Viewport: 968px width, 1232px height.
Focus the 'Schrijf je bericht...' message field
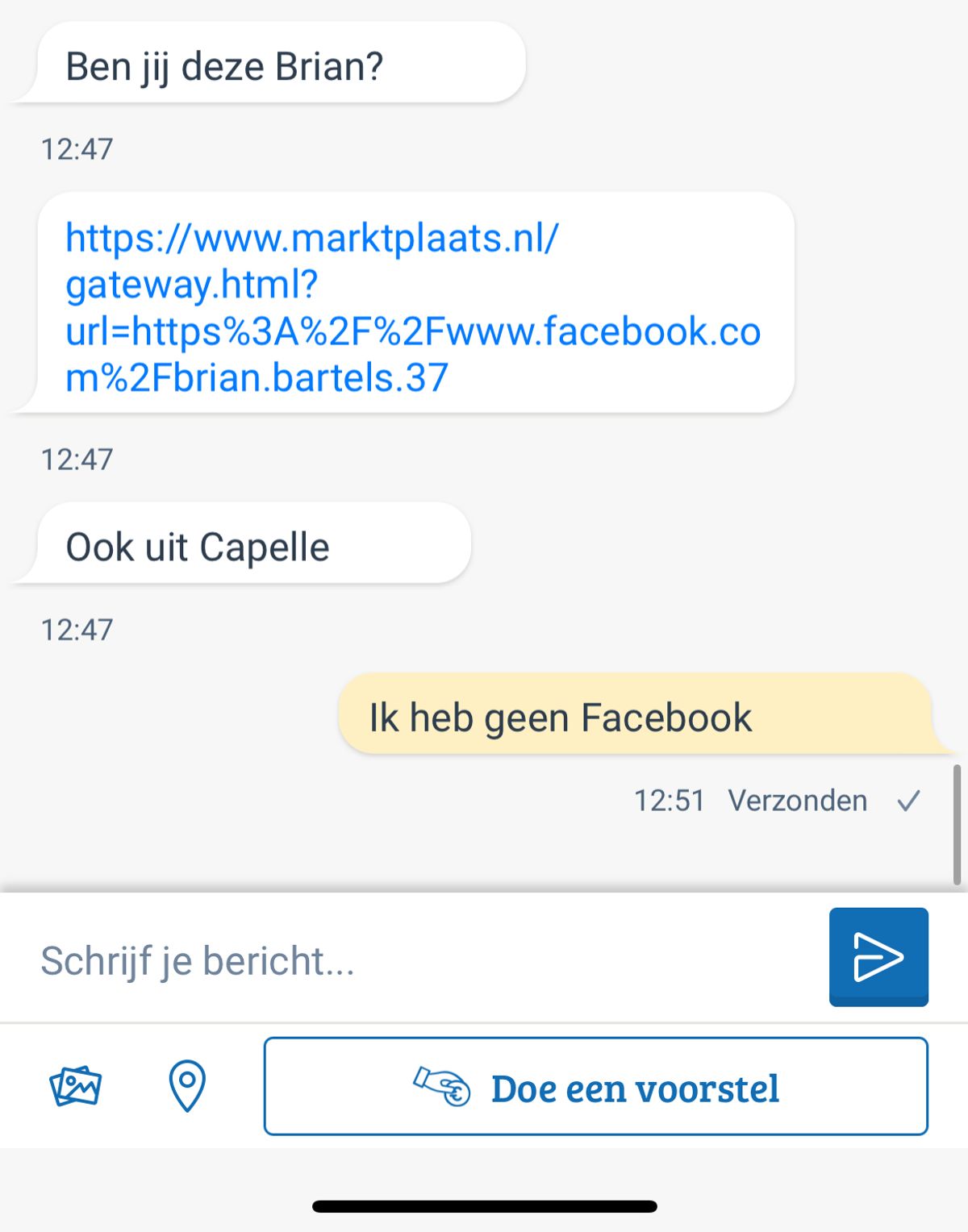[x=419, y=961]
